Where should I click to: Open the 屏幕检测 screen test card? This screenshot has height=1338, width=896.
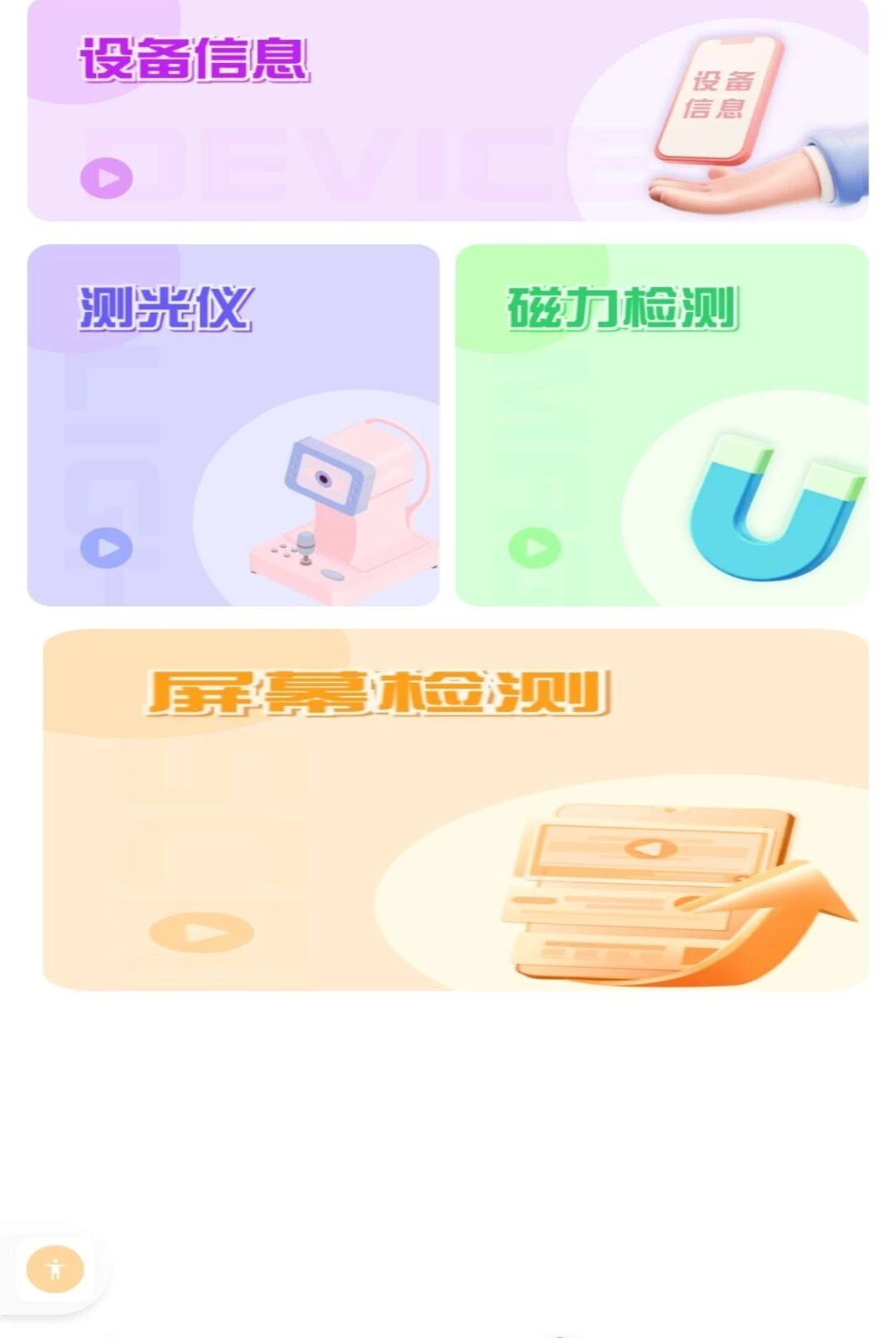[455, 810]
